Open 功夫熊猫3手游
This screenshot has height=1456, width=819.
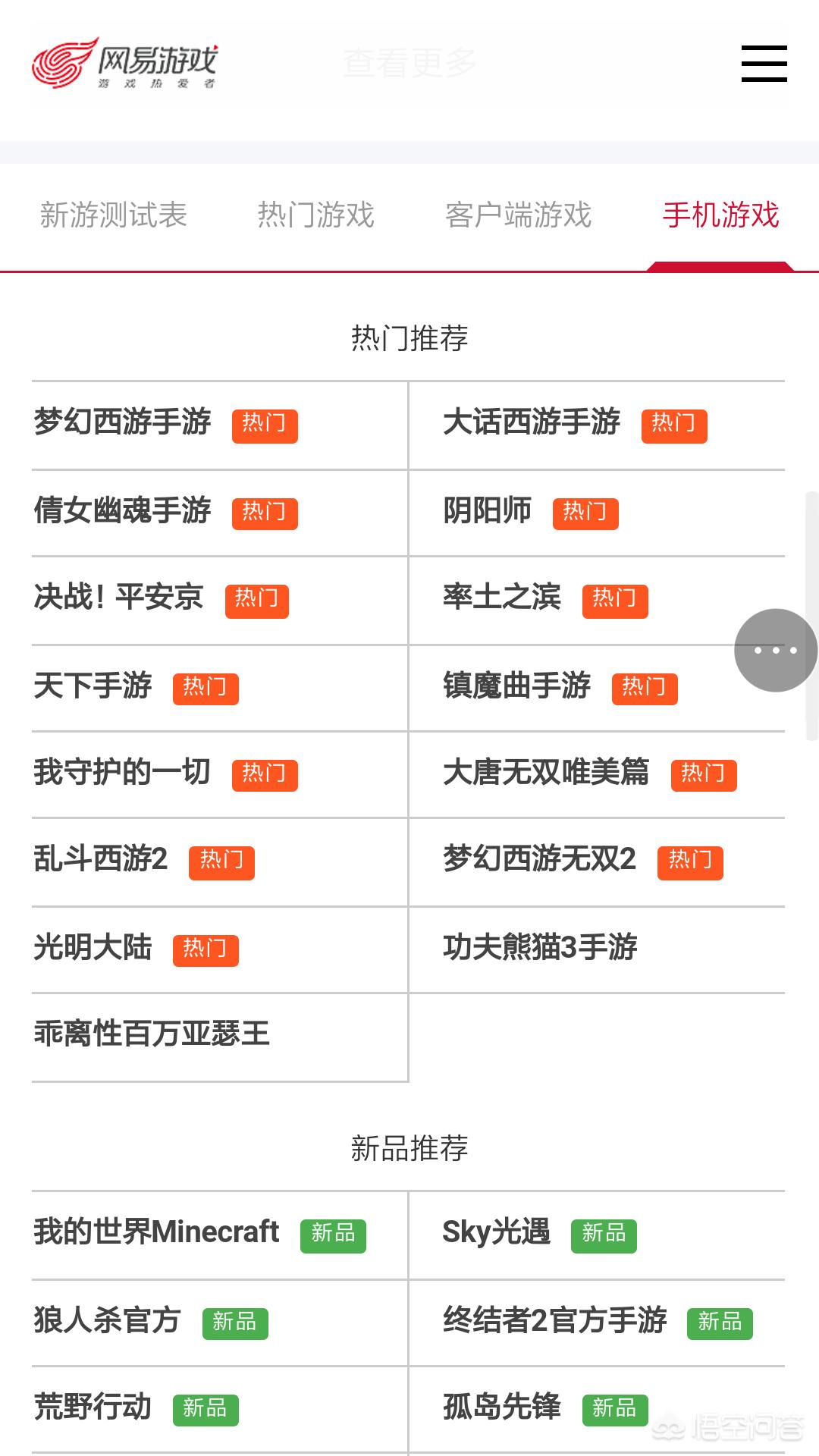tap(540, 947)
